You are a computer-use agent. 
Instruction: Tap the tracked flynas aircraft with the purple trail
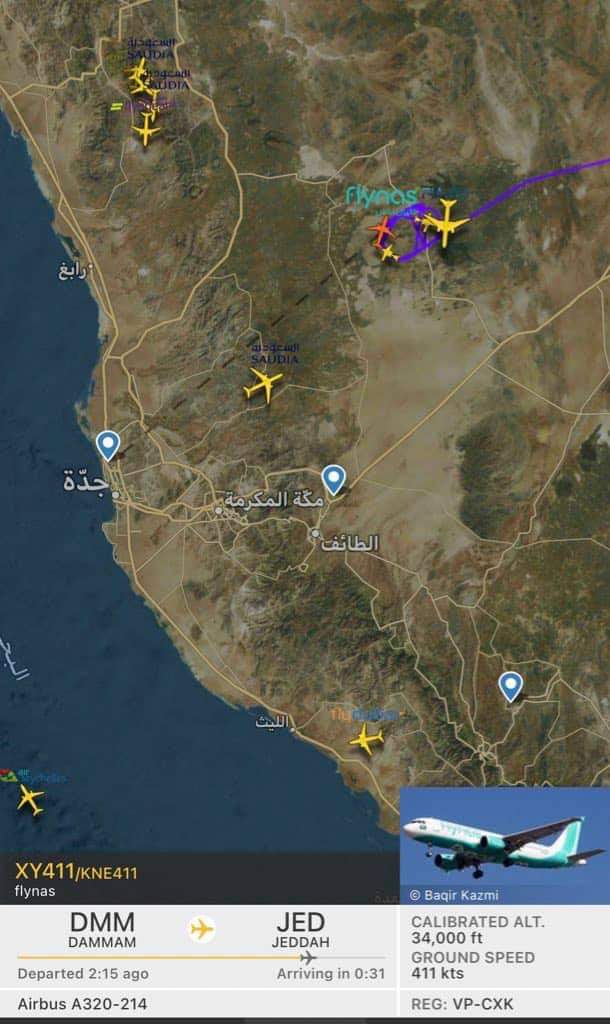[x=382, y=231]
